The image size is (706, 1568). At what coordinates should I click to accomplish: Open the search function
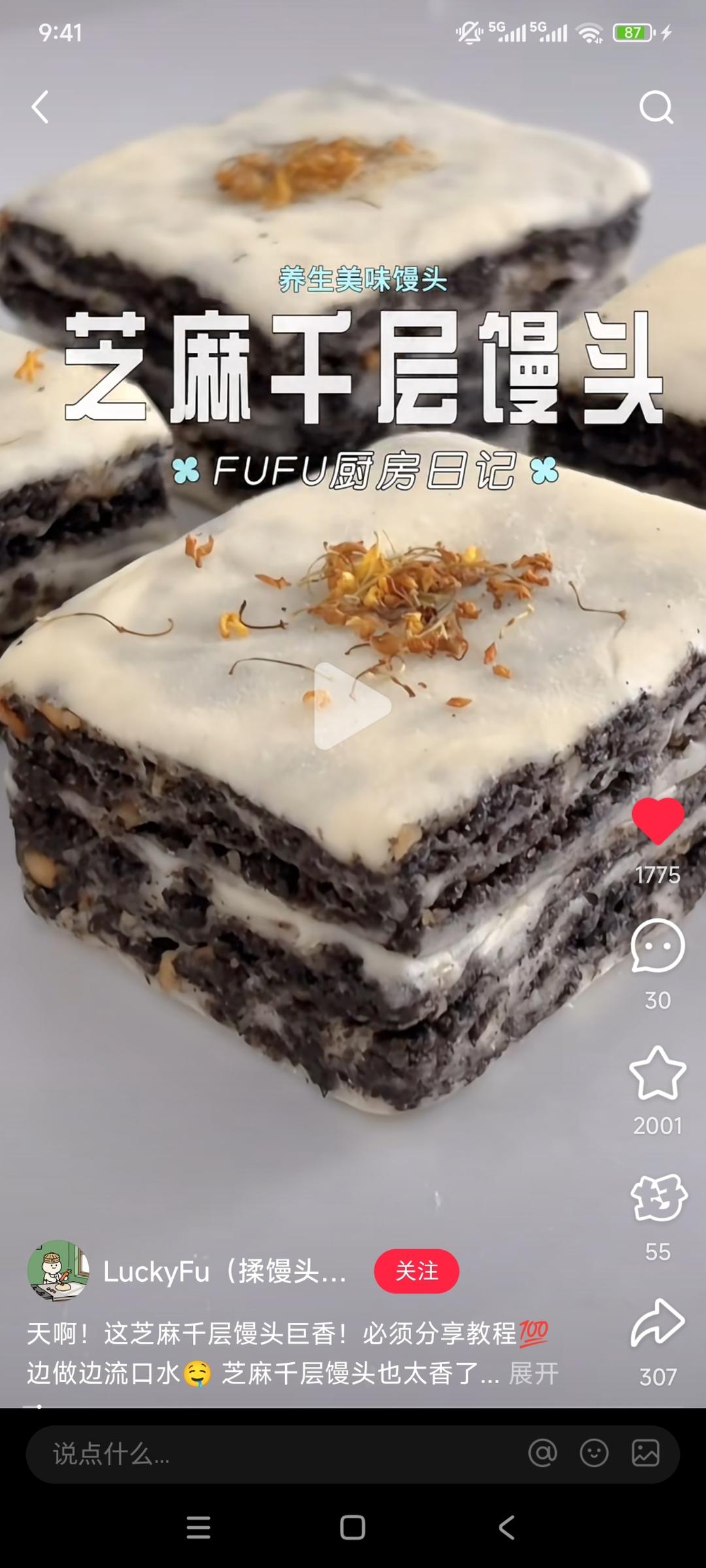click(658, 108)
